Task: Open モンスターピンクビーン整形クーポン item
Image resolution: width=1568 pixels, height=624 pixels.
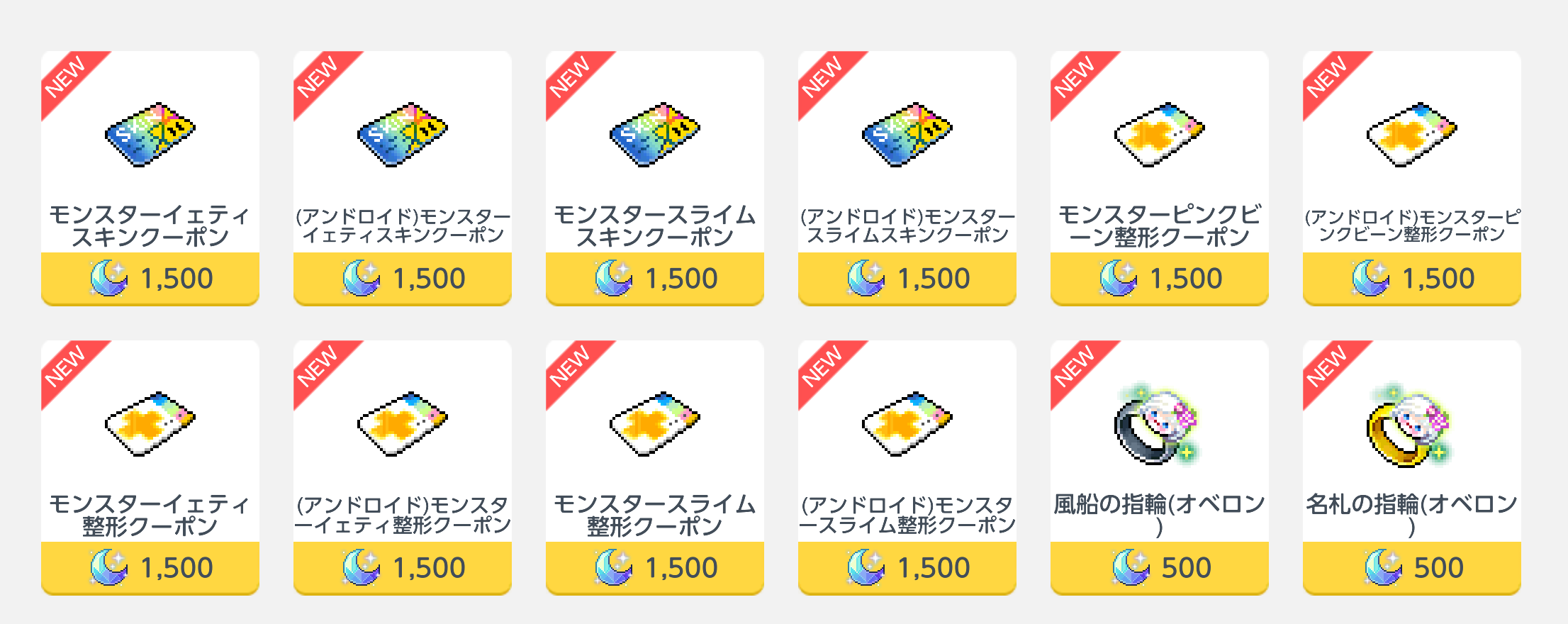Action: click(x=1159, y=177)
